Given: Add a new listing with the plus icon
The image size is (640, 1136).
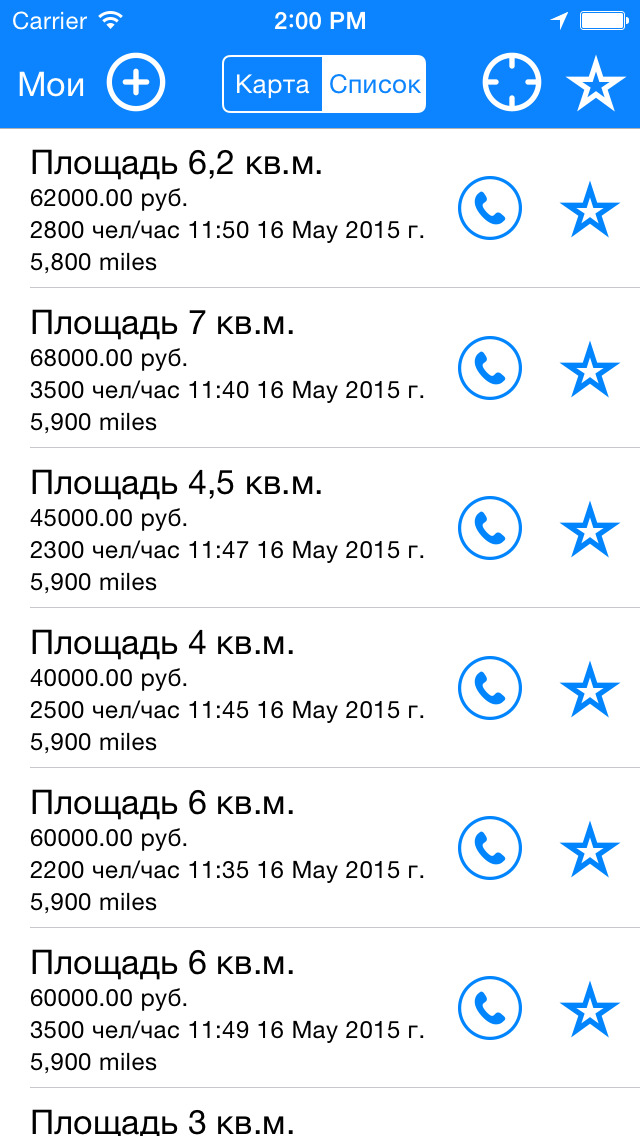Looking at the screenshot, I should click(x=136, y=83).
